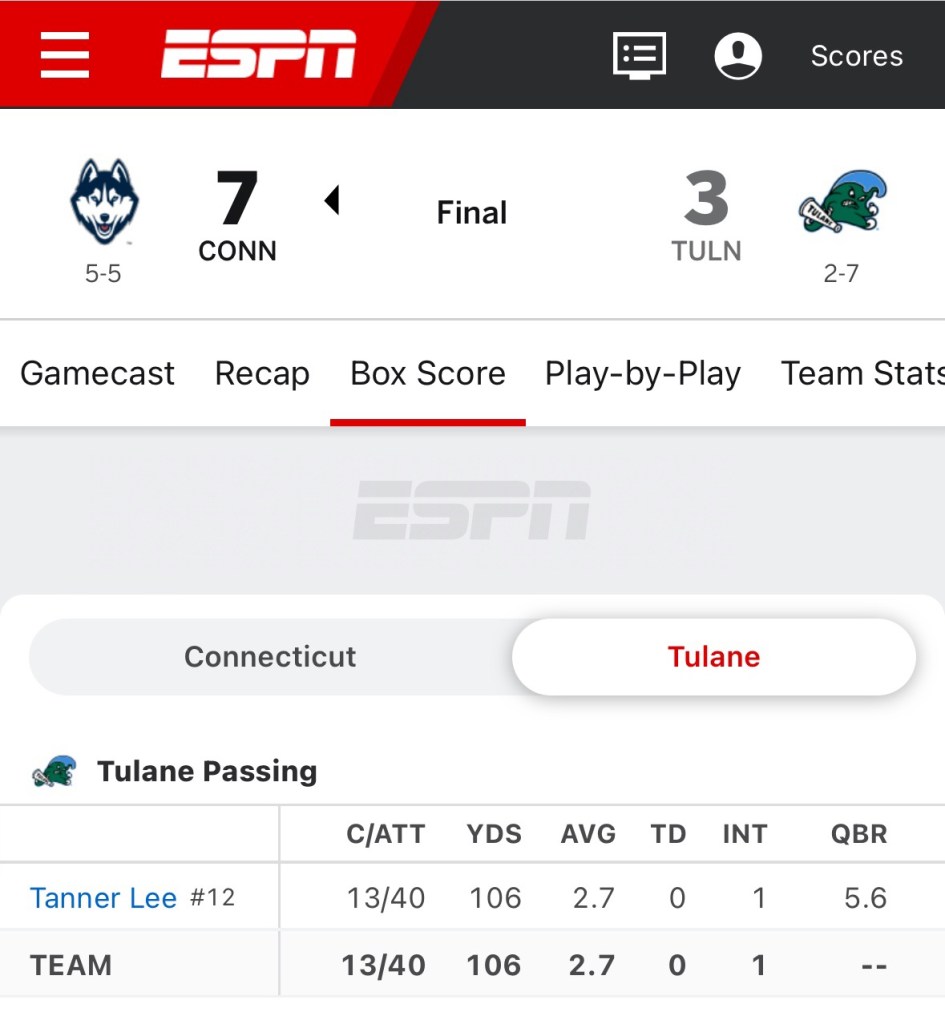Switch to the Recap tab
This screenshot has height=1024, width=945.
click(x=262, y=374)
